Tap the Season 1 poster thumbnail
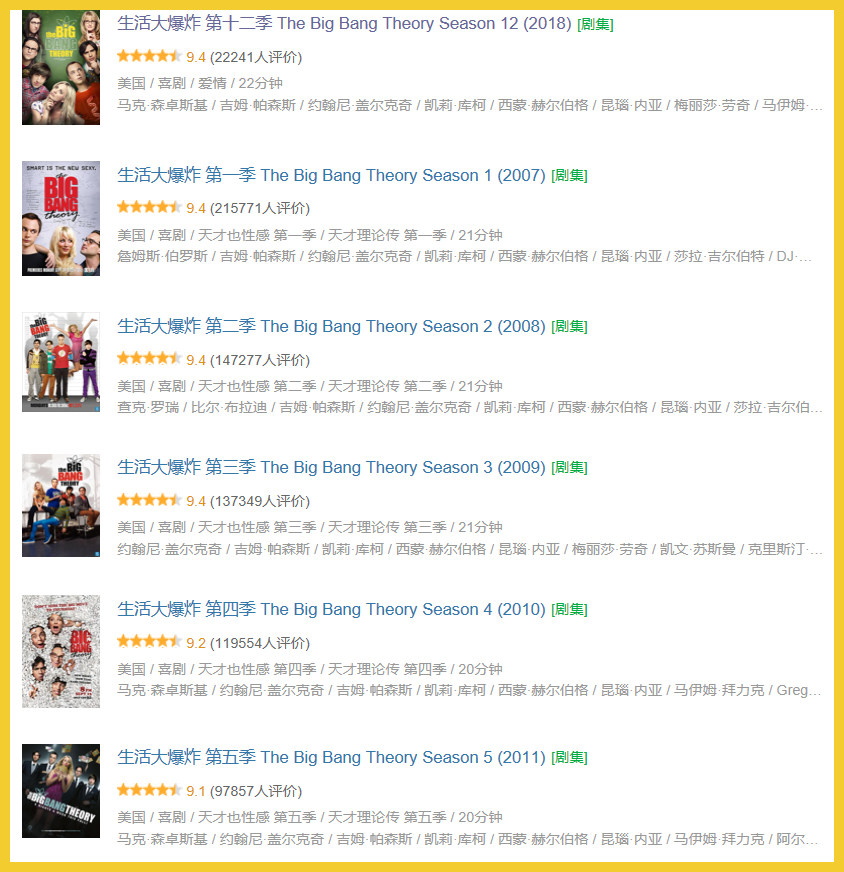 point(61,218)
